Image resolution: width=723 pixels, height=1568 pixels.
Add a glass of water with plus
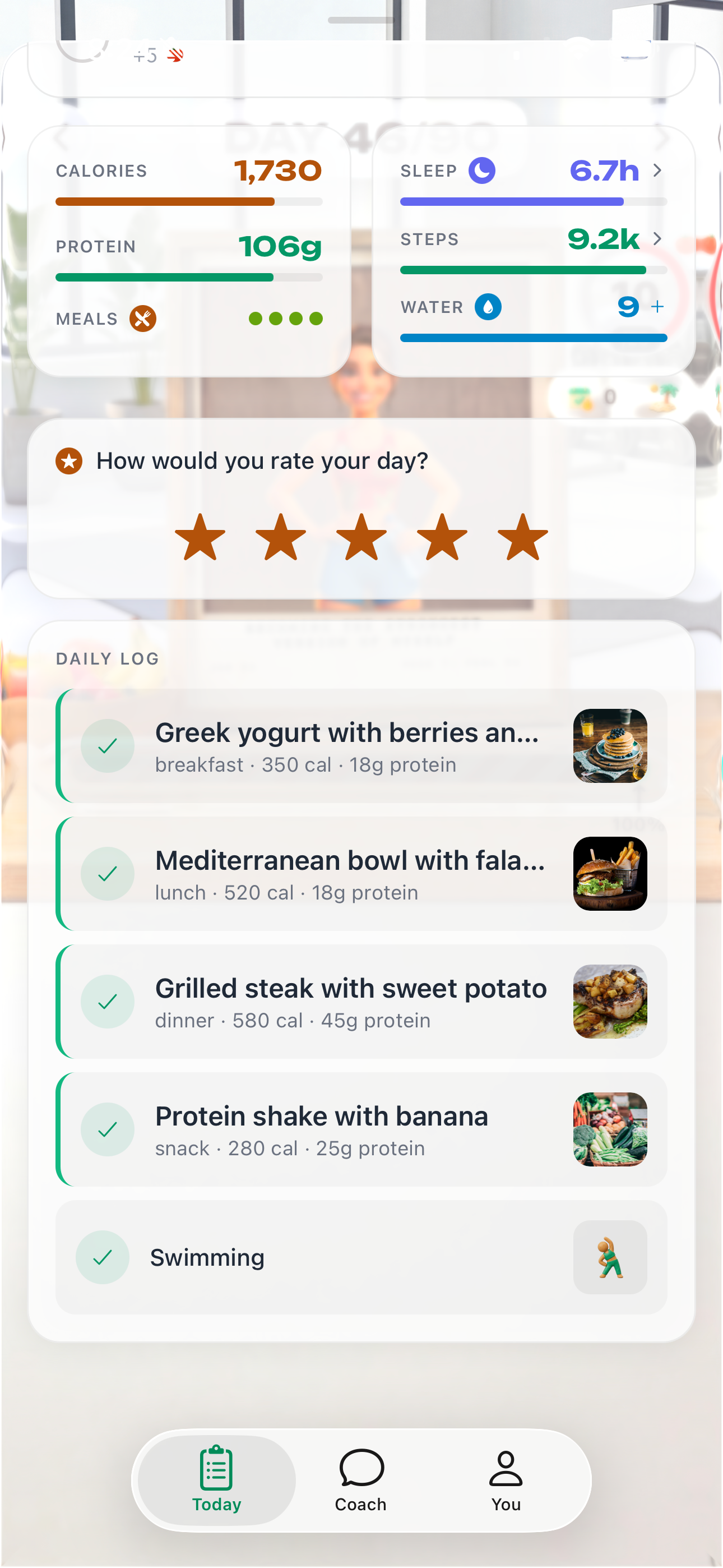pos(657,307)
